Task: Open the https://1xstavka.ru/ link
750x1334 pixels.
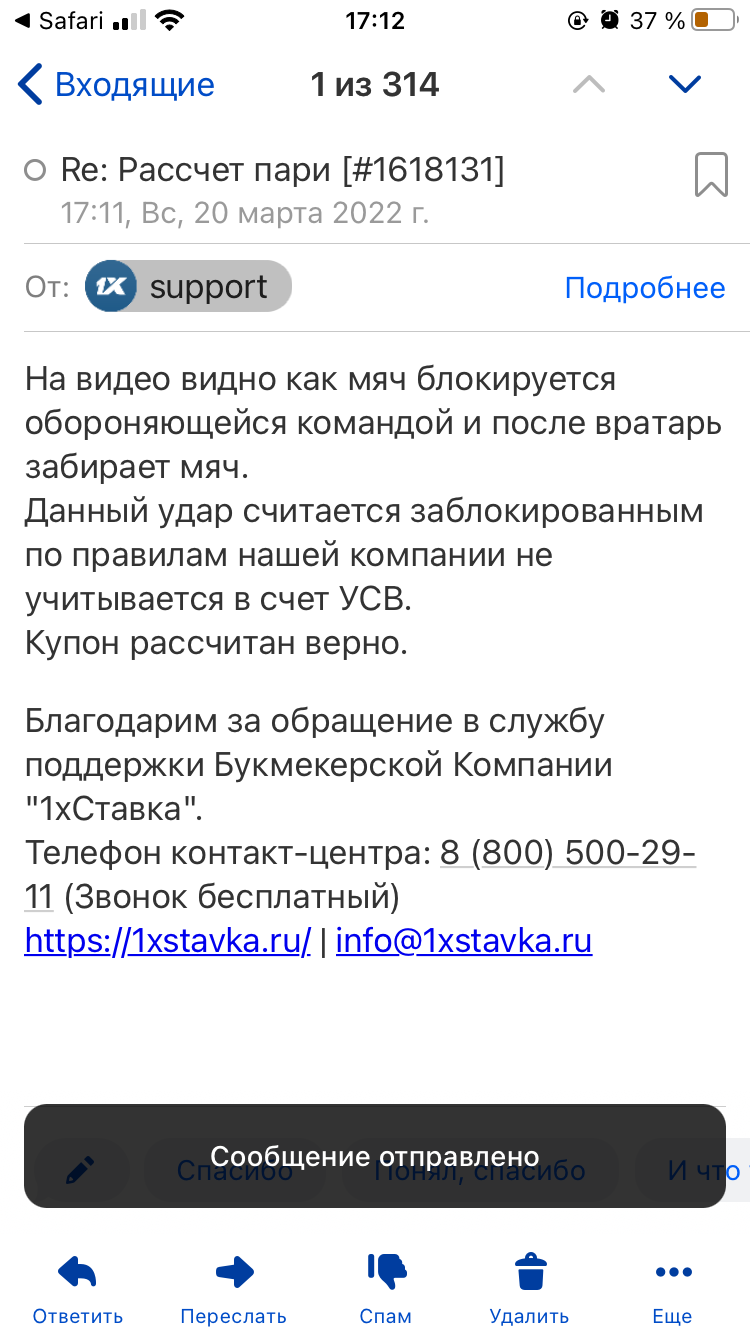Action: click(168, 941)
